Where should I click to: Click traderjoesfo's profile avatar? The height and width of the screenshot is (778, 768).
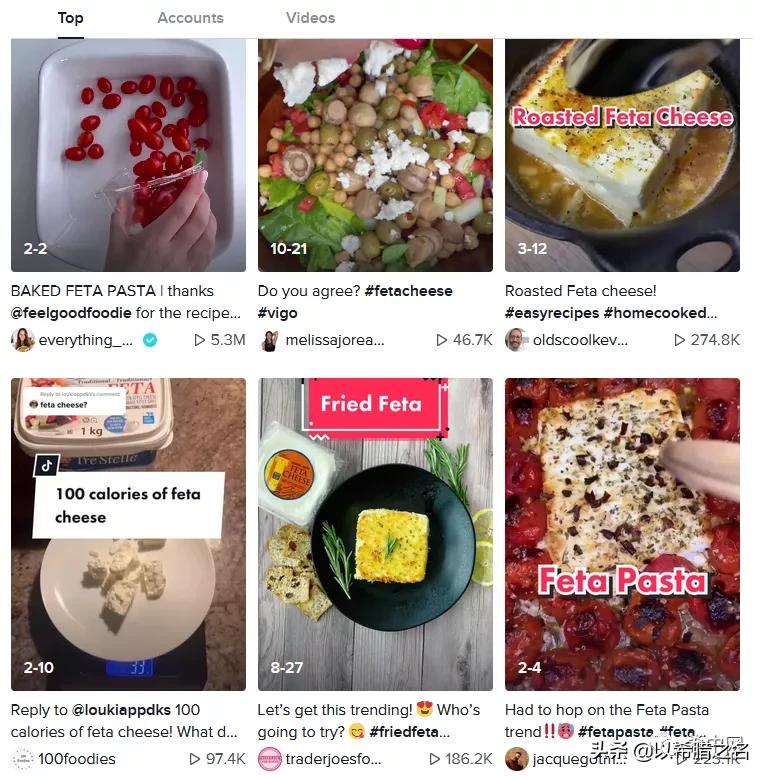(269, 759)
